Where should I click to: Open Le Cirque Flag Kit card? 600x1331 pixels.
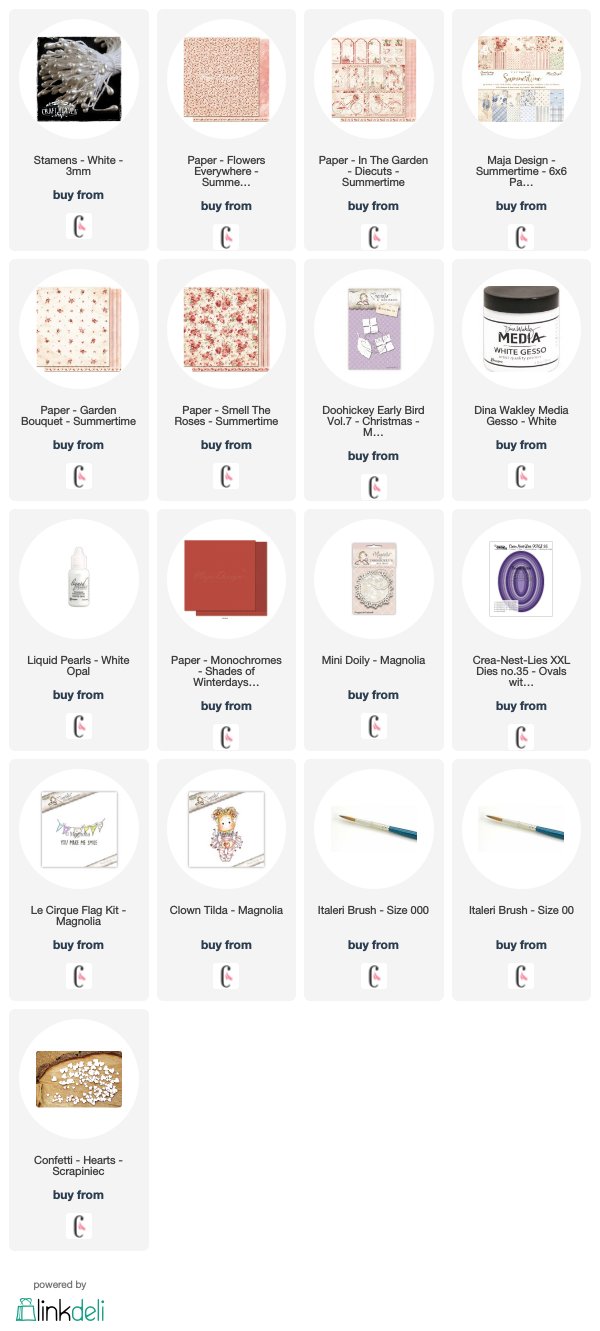(x=79, y=880)
